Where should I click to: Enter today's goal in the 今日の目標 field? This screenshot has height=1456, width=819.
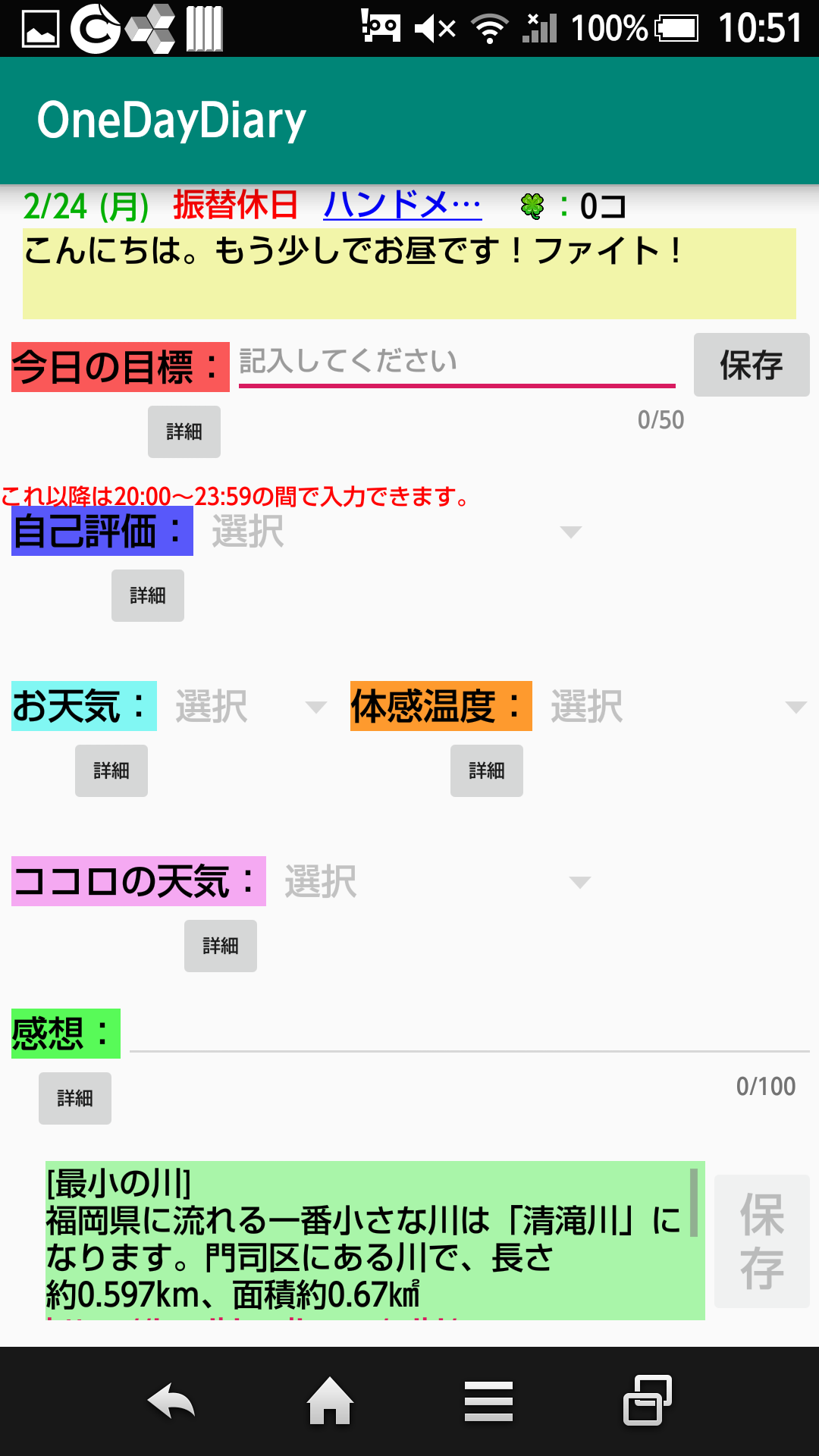[457, 362]
